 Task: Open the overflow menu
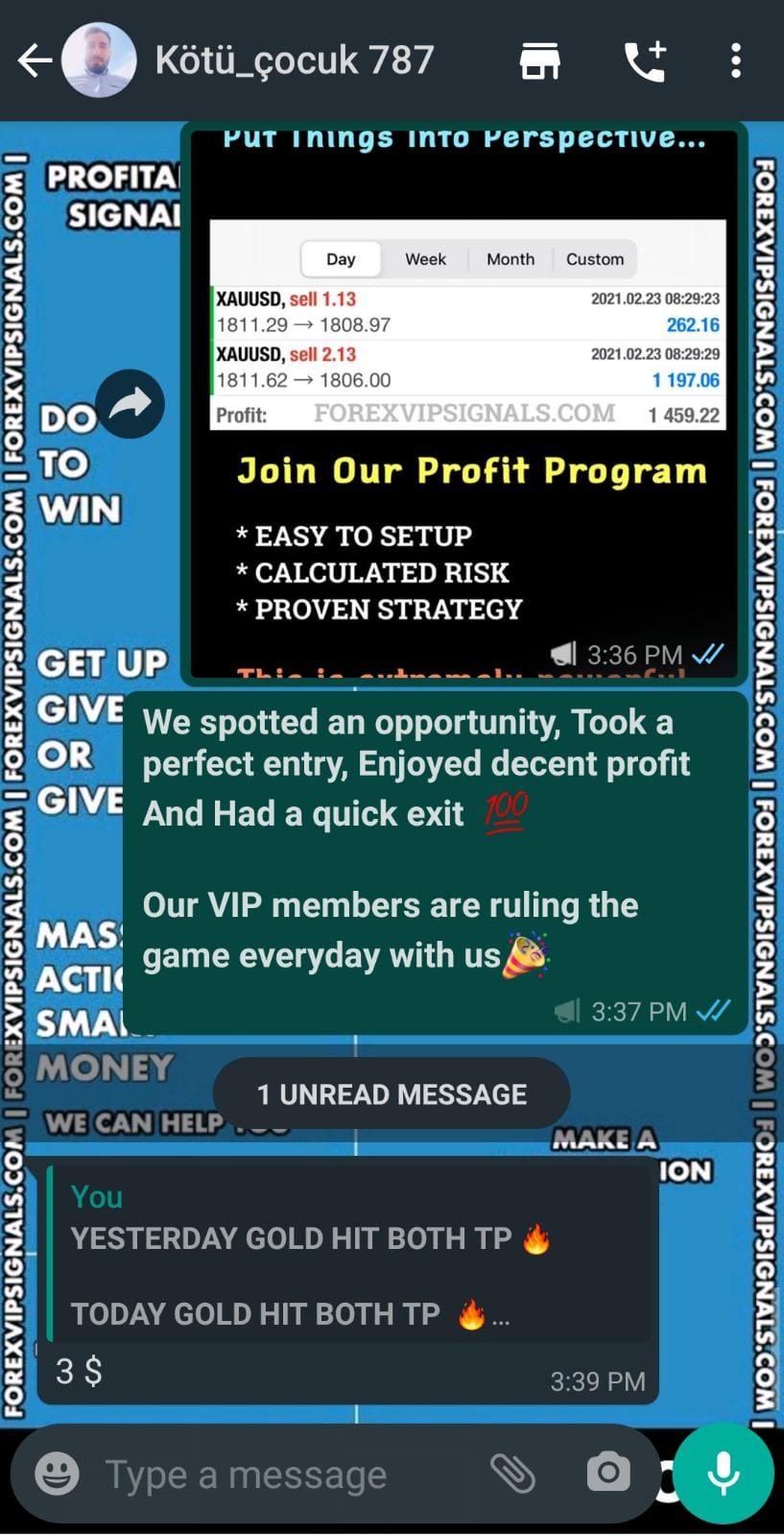pyautogui.click(x=736, y=61)
